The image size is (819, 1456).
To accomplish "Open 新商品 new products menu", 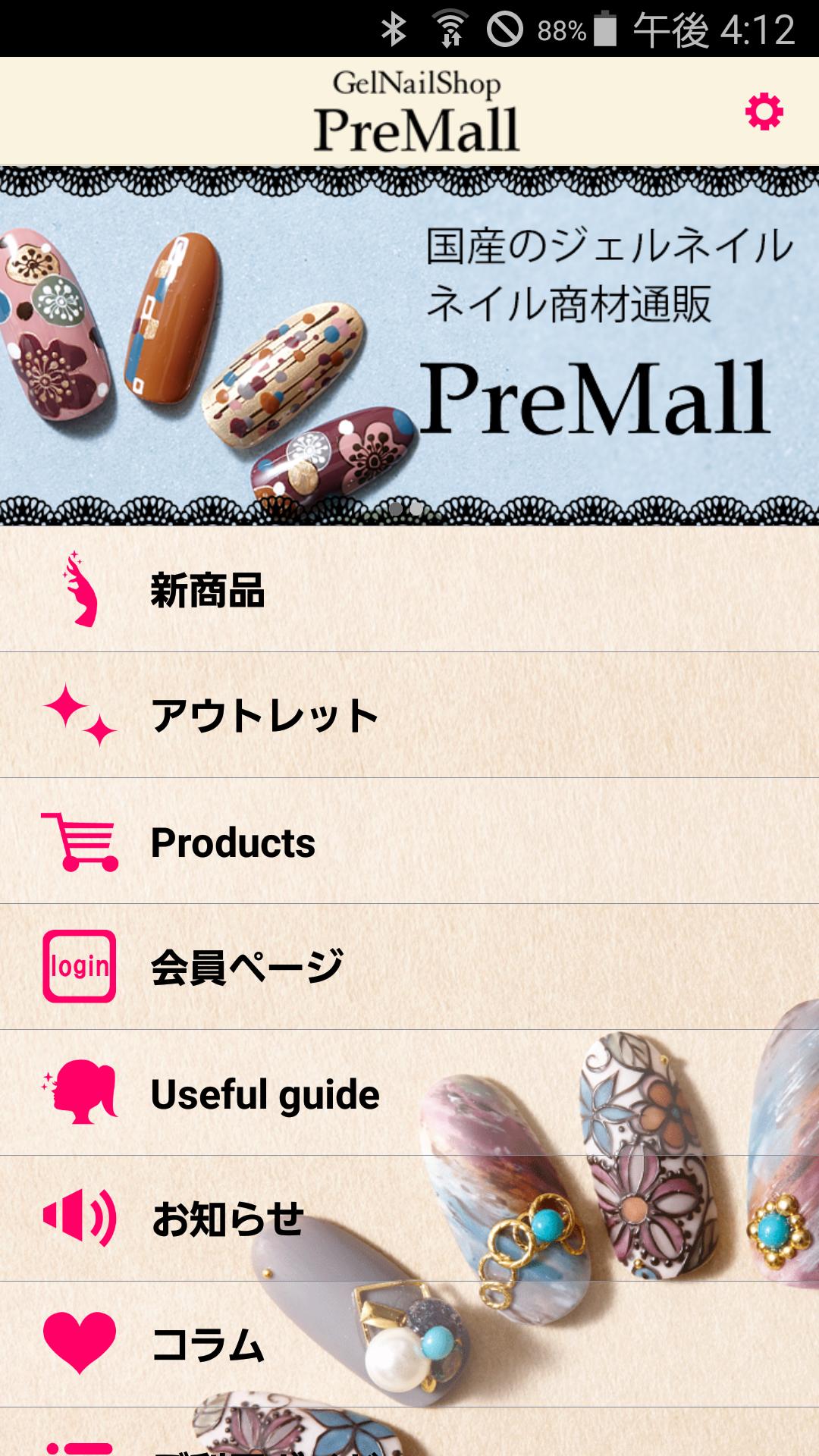I will [409, 590].
